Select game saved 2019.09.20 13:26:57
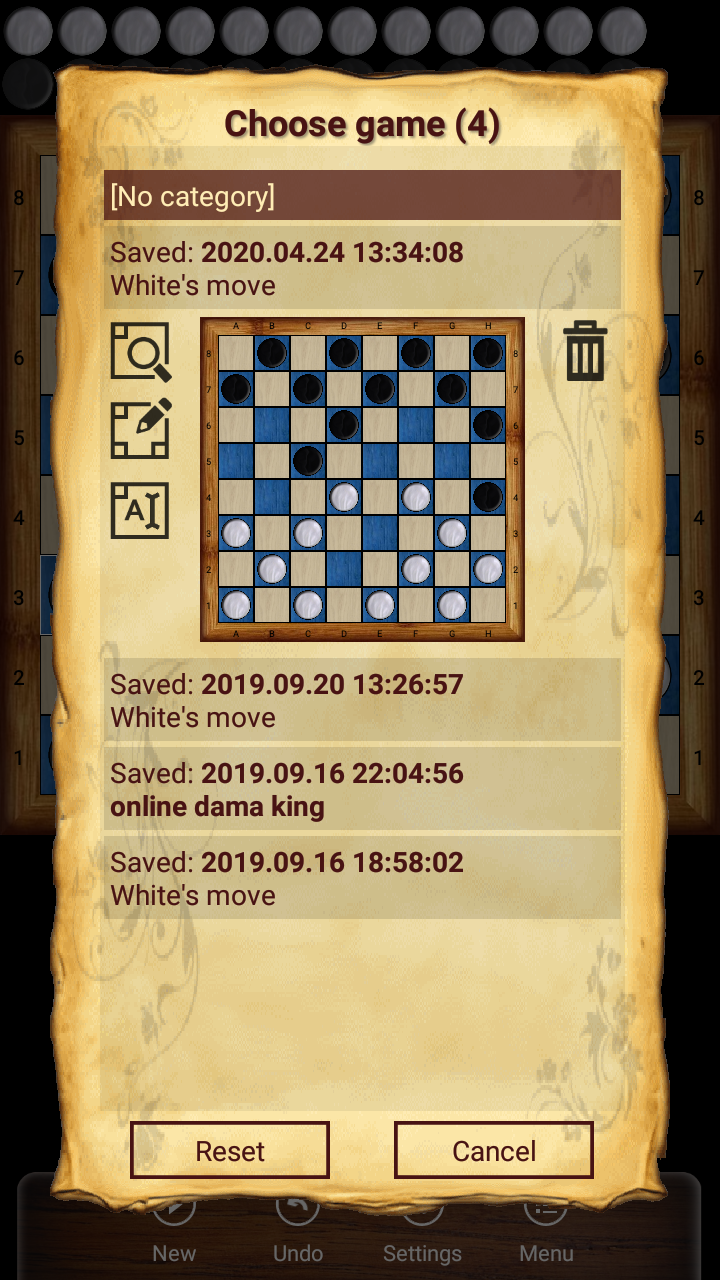Image resolution: width=720 pixels, height=1280 pixels. [362, 700]
